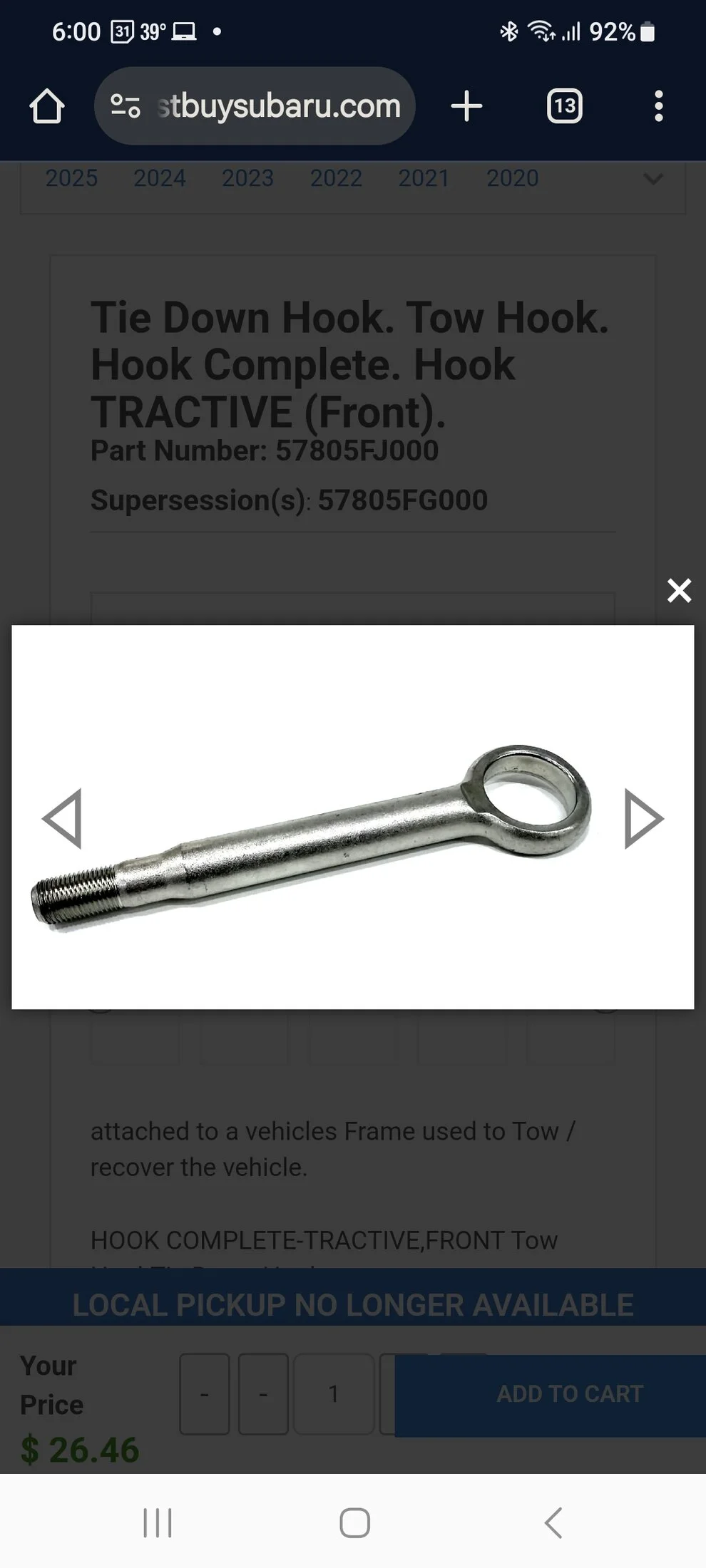Close the image lightbox
The width and height of the screenshot is (706, 1568).
coord(678,591)
